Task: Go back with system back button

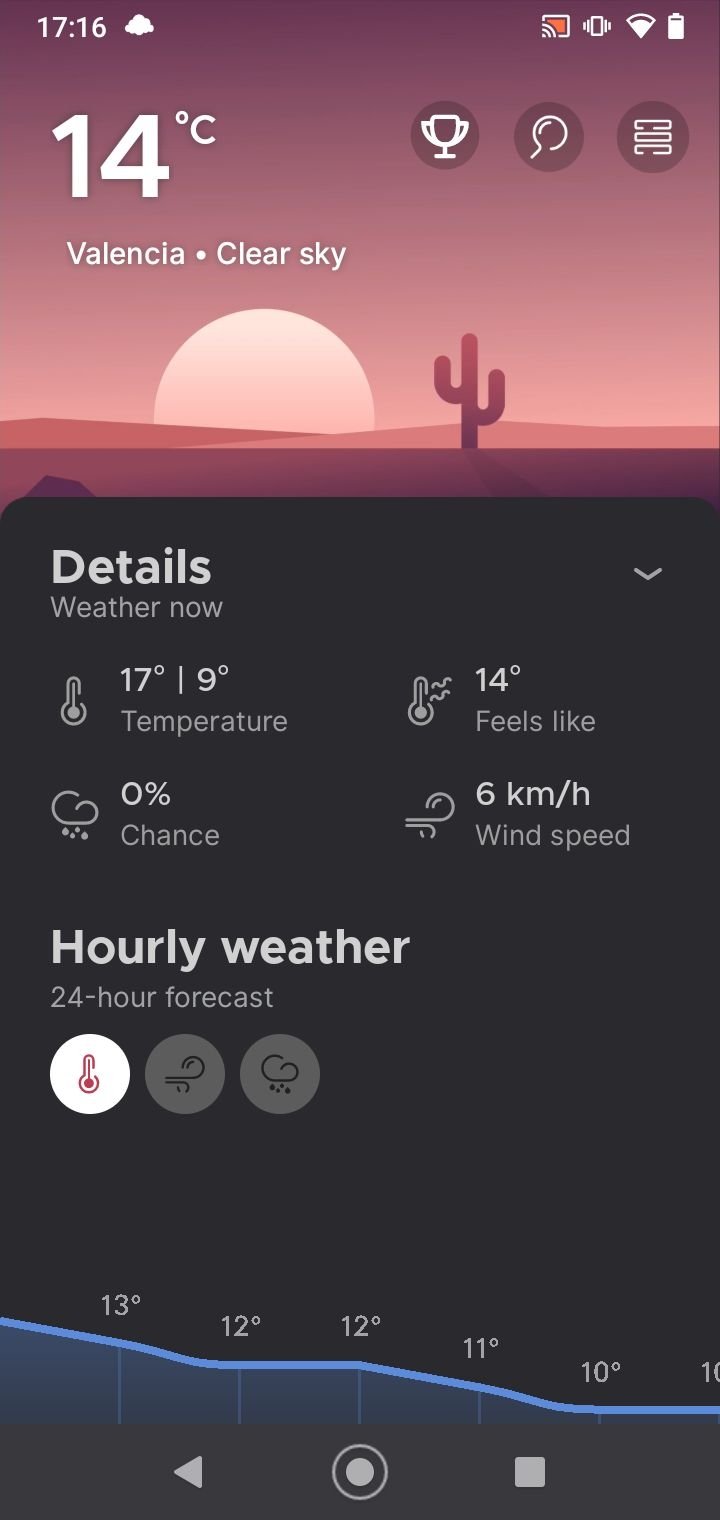Action: coord(188,1471)
